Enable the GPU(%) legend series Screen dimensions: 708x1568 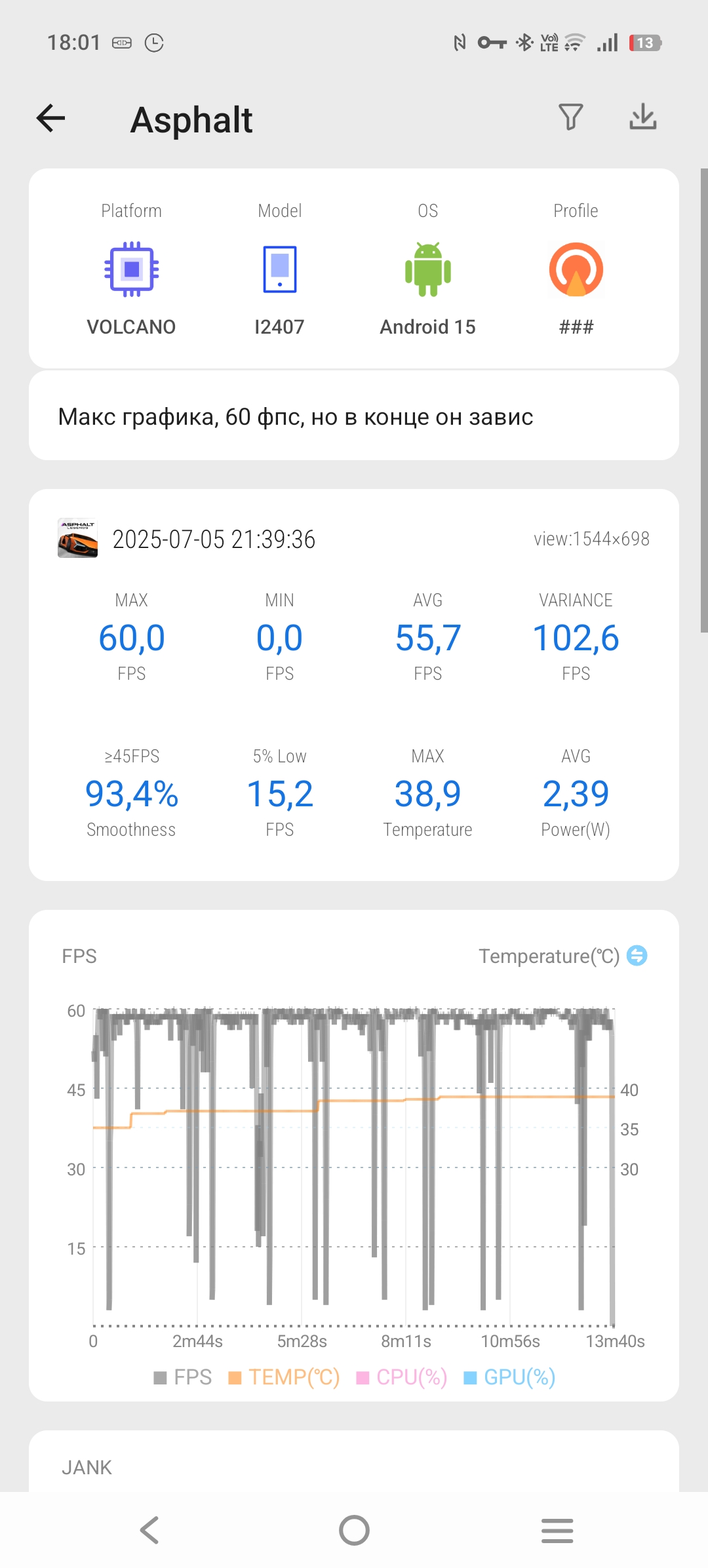pyautogui.click(x=509, y=1377)
